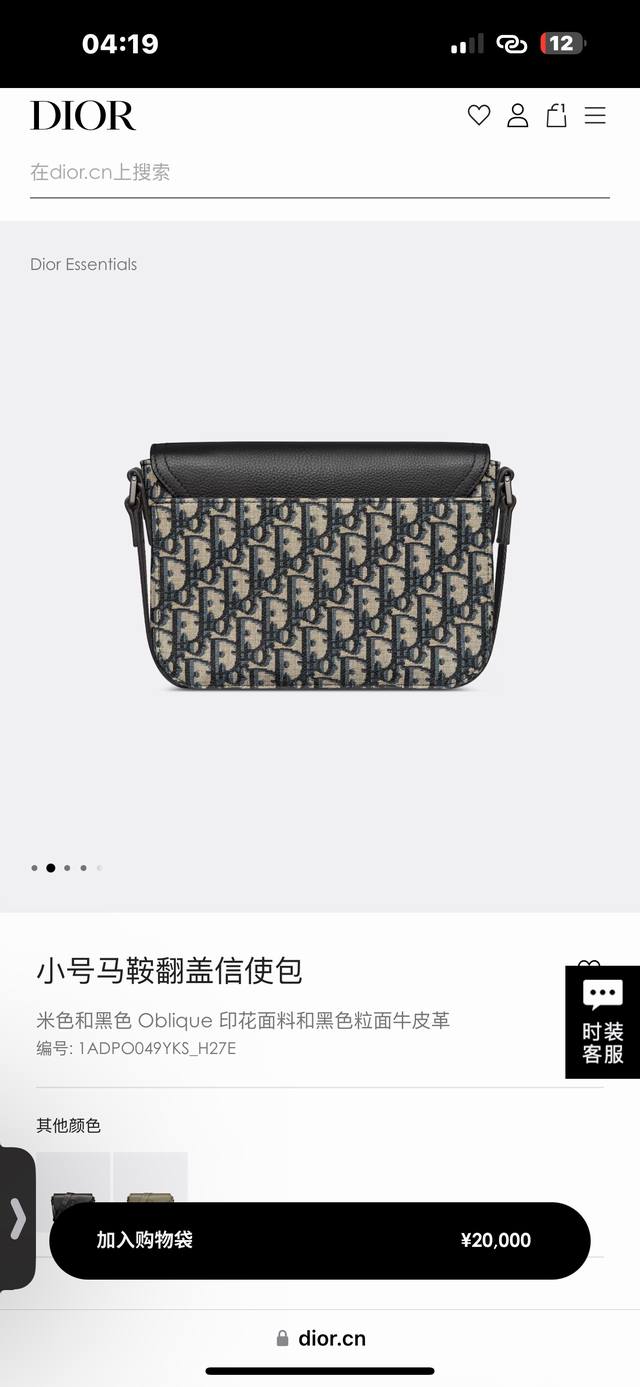Go to the DIOR logo homepage
This screenshot has height=1387, width=640.
[83, 116]
